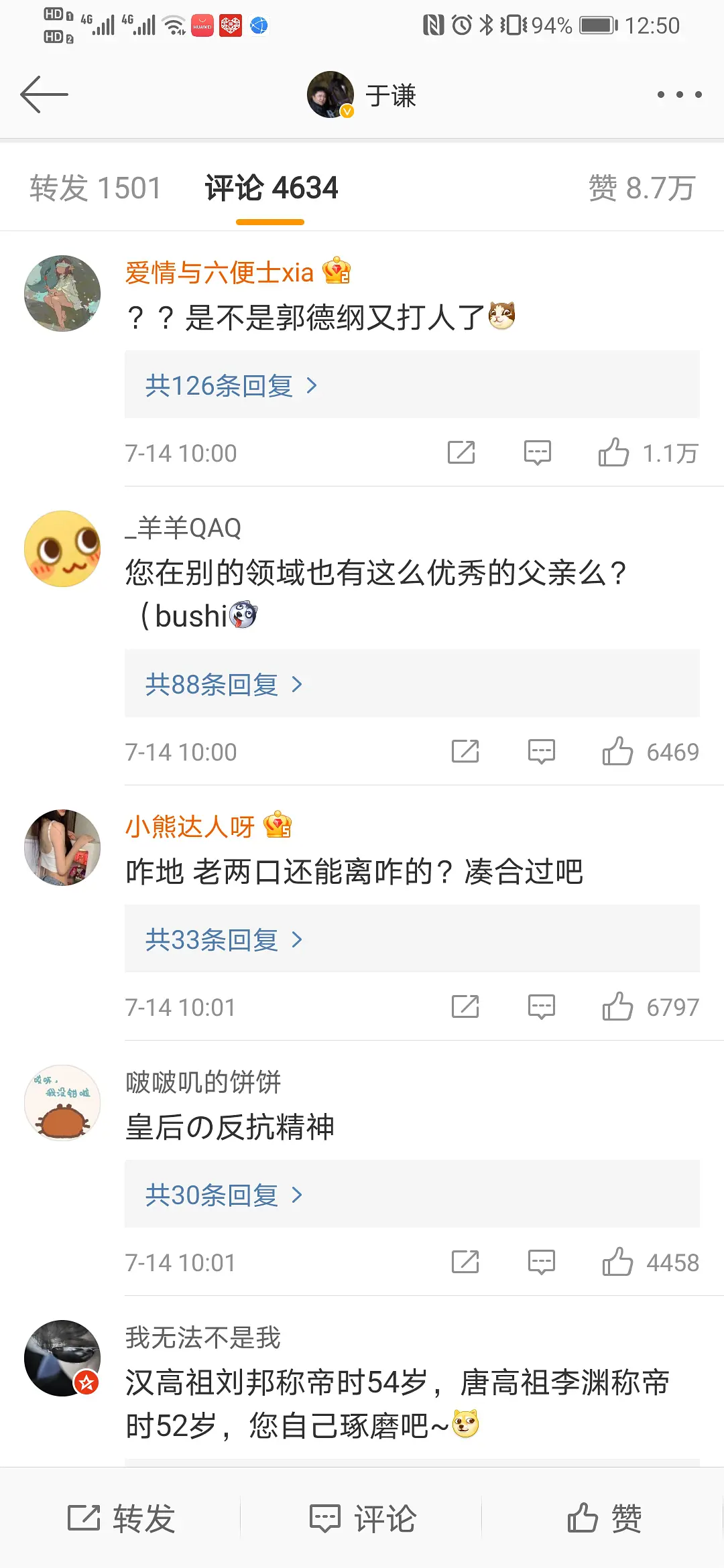The height and width of the screenshot is (1568, 724).
Task: Reply to 啵啵叽的饼饼's comment
Action: pyautogui.click(x=542, y=1262)
